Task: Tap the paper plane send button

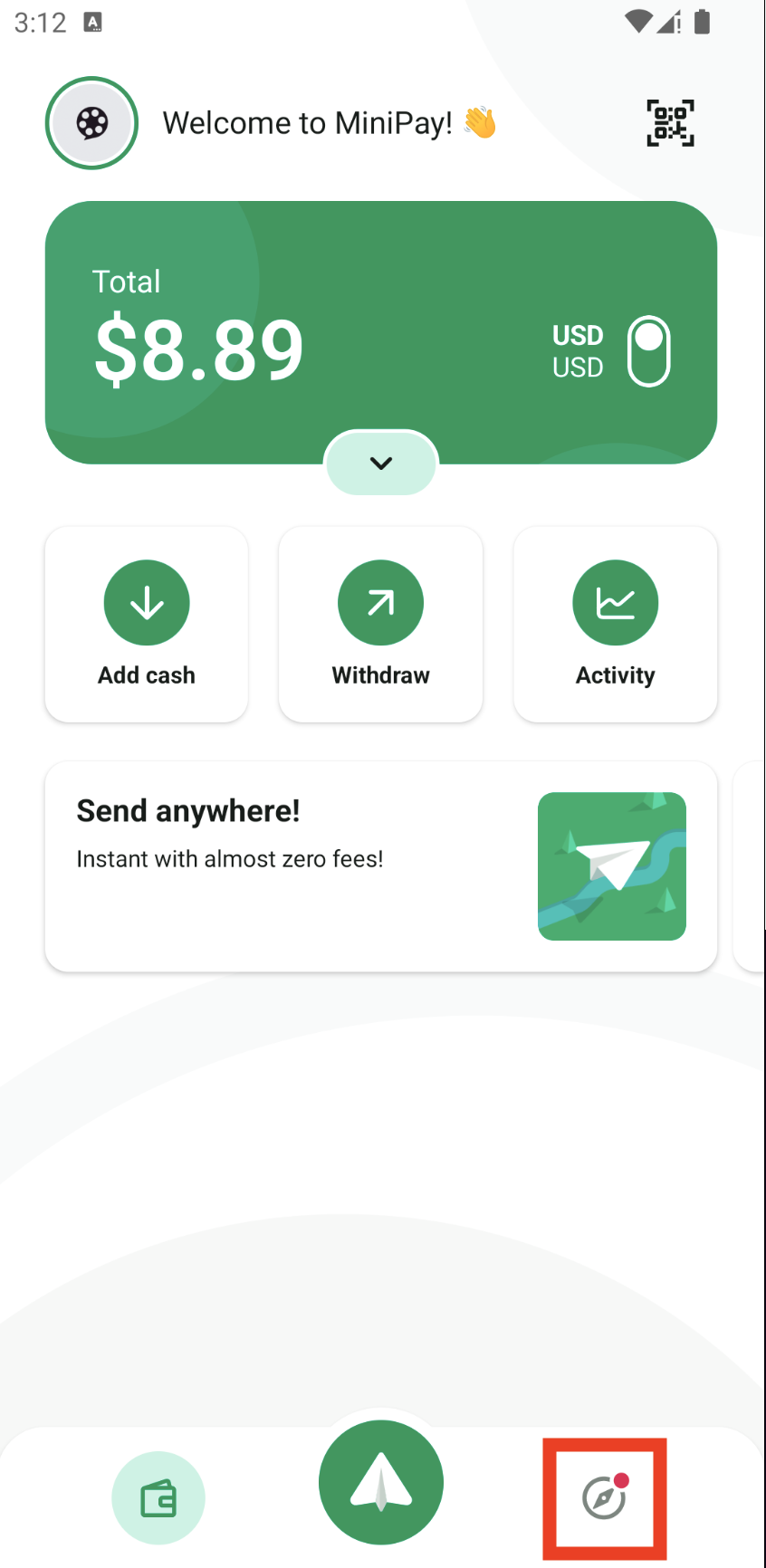Action: point(380,1482)
